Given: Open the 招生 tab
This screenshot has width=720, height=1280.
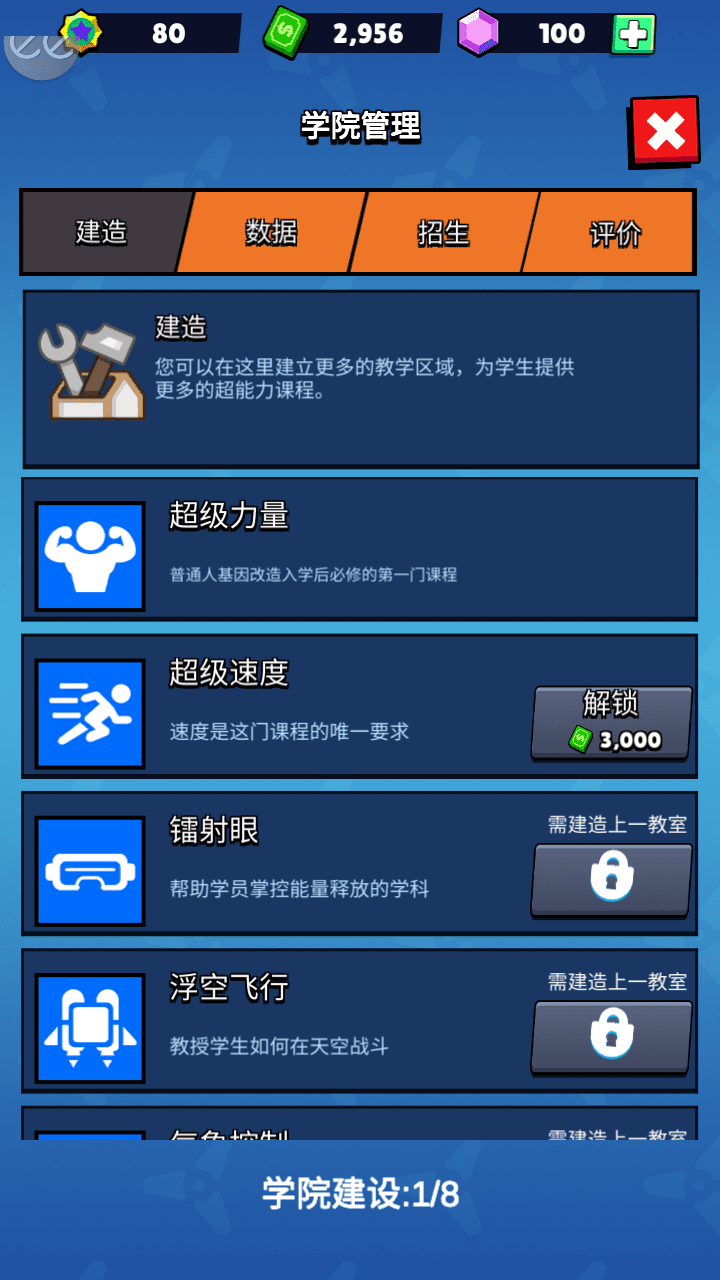Looking at the screenshot, I should click(x=443, y=233).
